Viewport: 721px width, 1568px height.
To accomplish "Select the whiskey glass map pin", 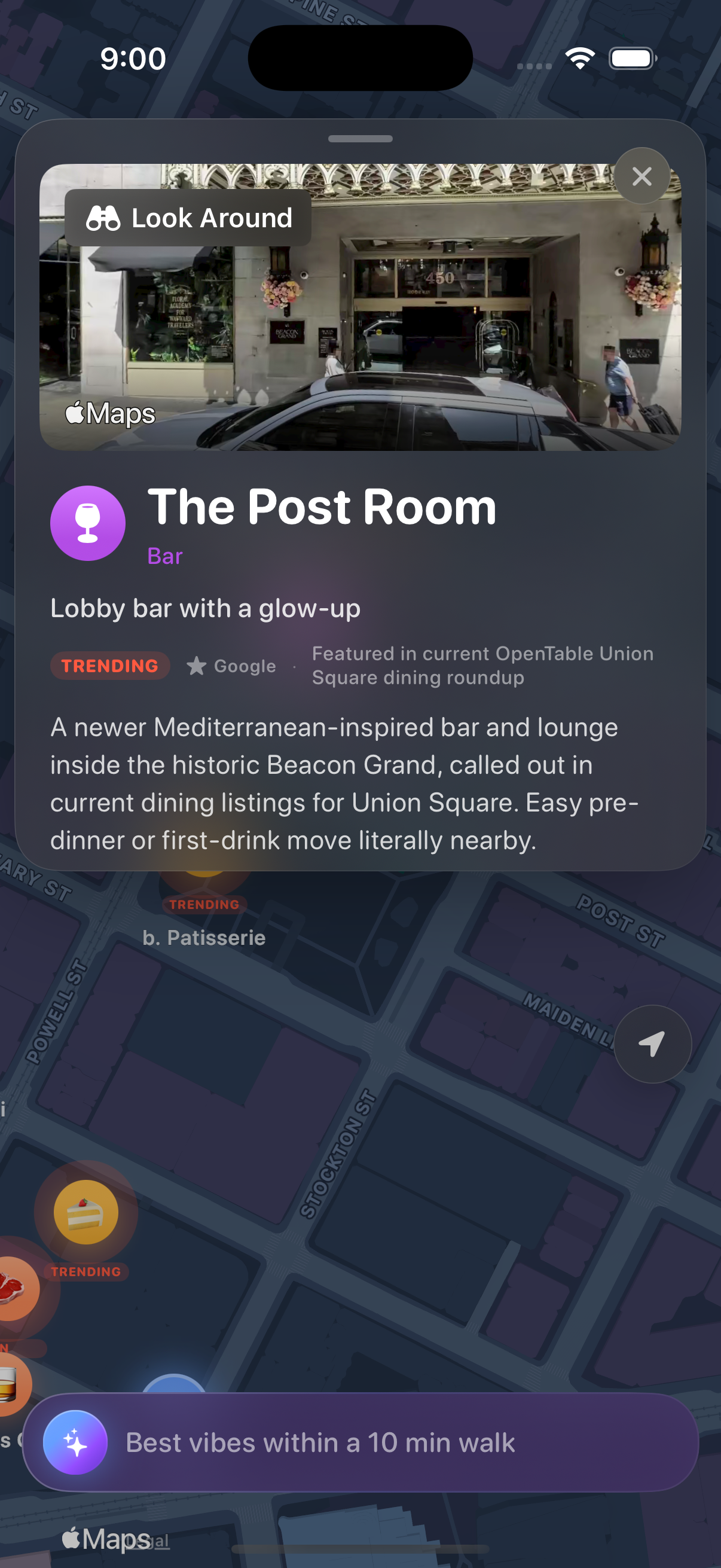I will click(11, 1384).
